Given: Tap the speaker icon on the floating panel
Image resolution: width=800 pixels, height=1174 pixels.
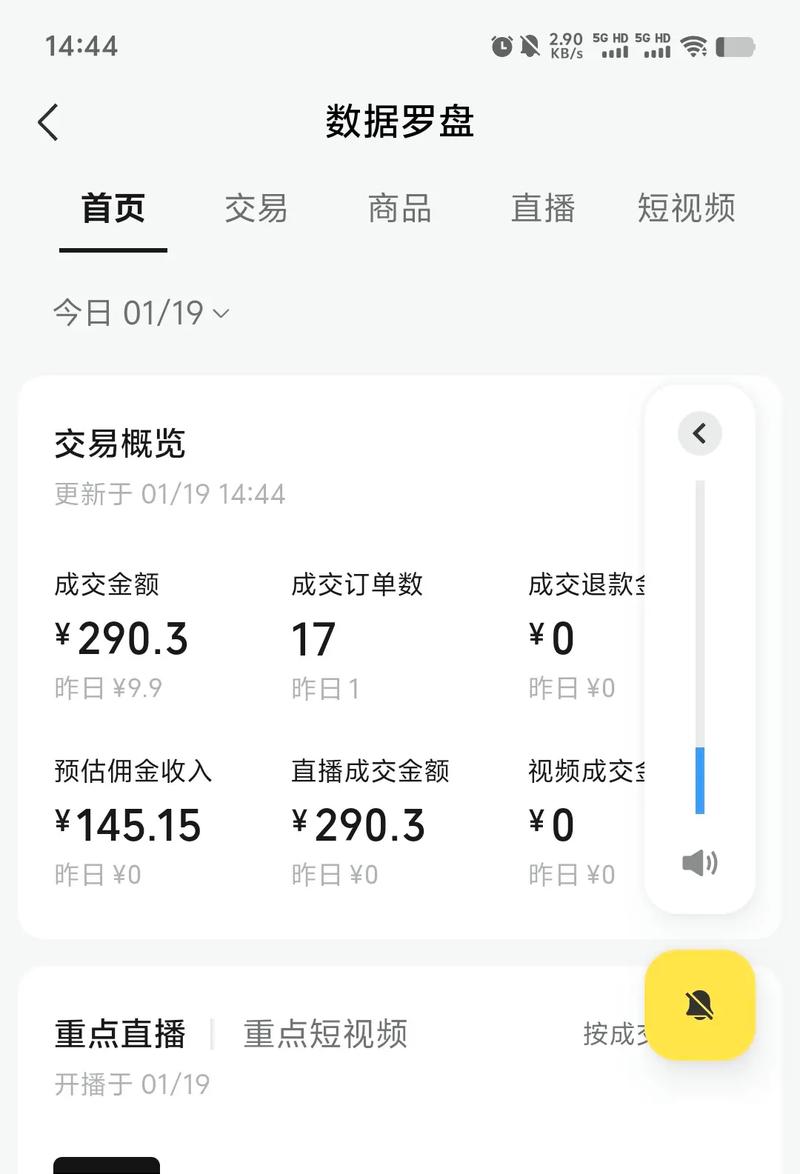Looking at the screenshot, I should [x=700, y=862].
